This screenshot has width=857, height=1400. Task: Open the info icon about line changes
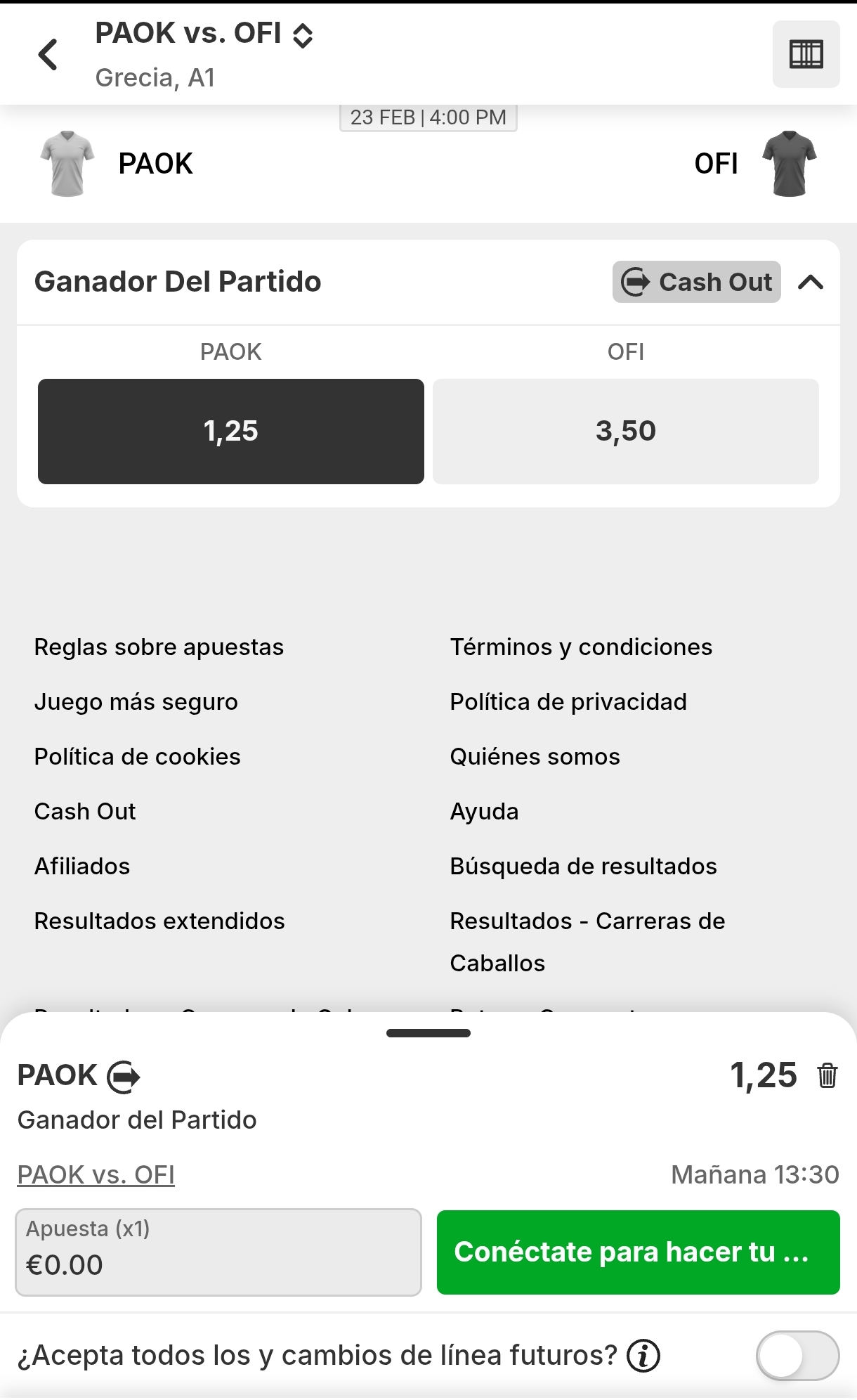click(x=643, y=1353)
